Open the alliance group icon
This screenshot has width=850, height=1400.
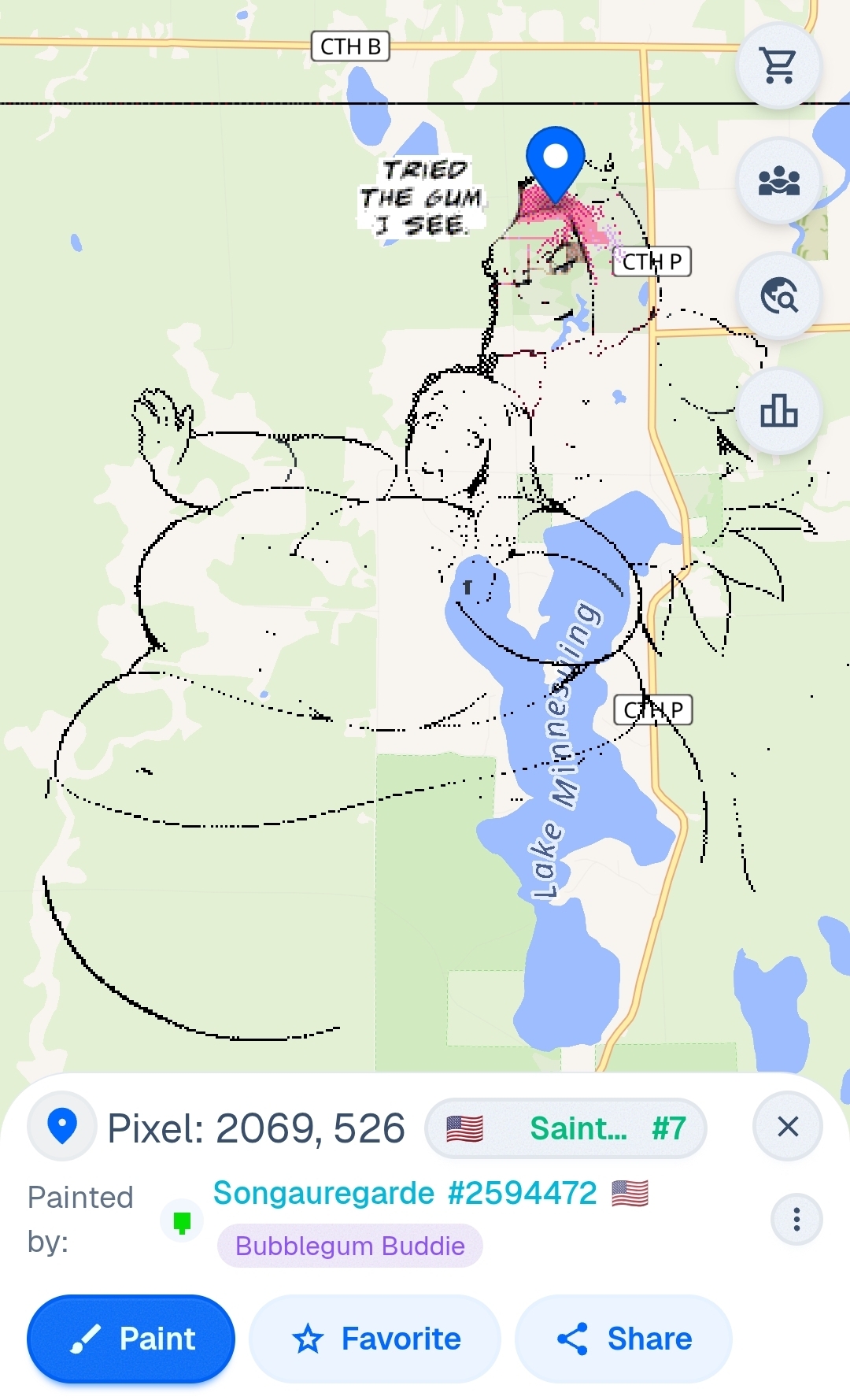coord(778,181)
